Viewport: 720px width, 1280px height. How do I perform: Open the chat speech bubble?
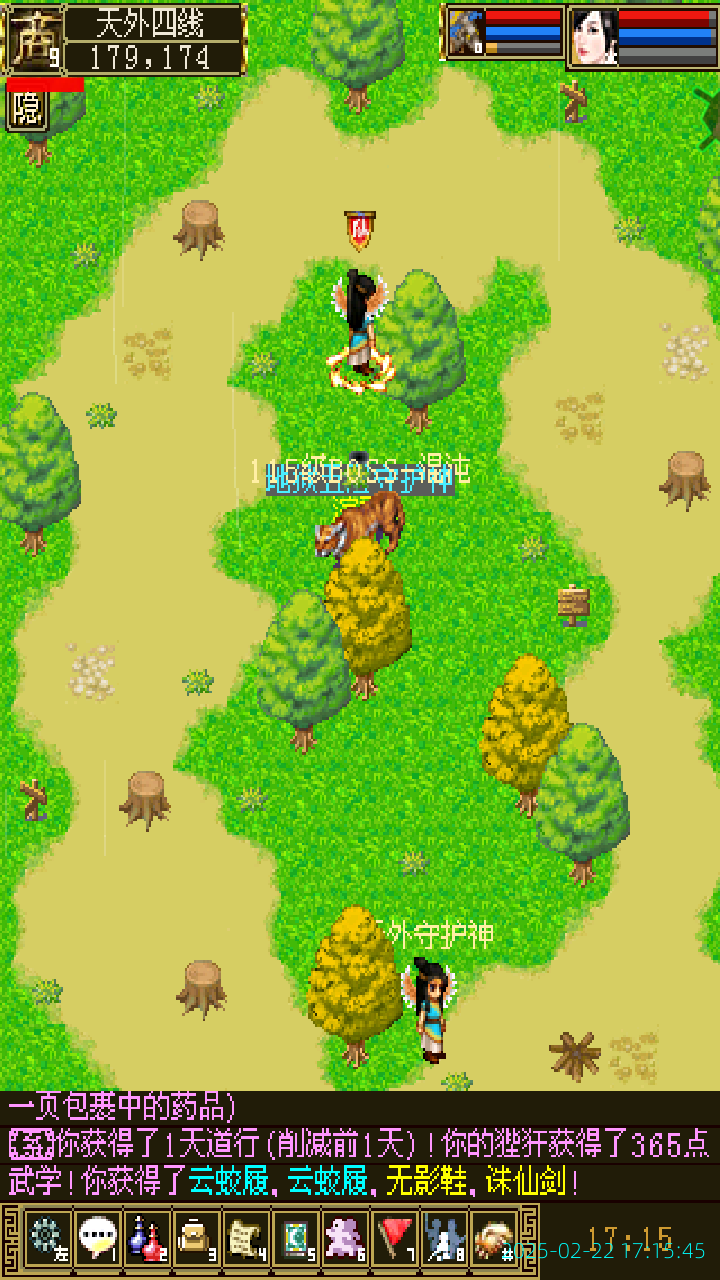[x=97, y=1238]
